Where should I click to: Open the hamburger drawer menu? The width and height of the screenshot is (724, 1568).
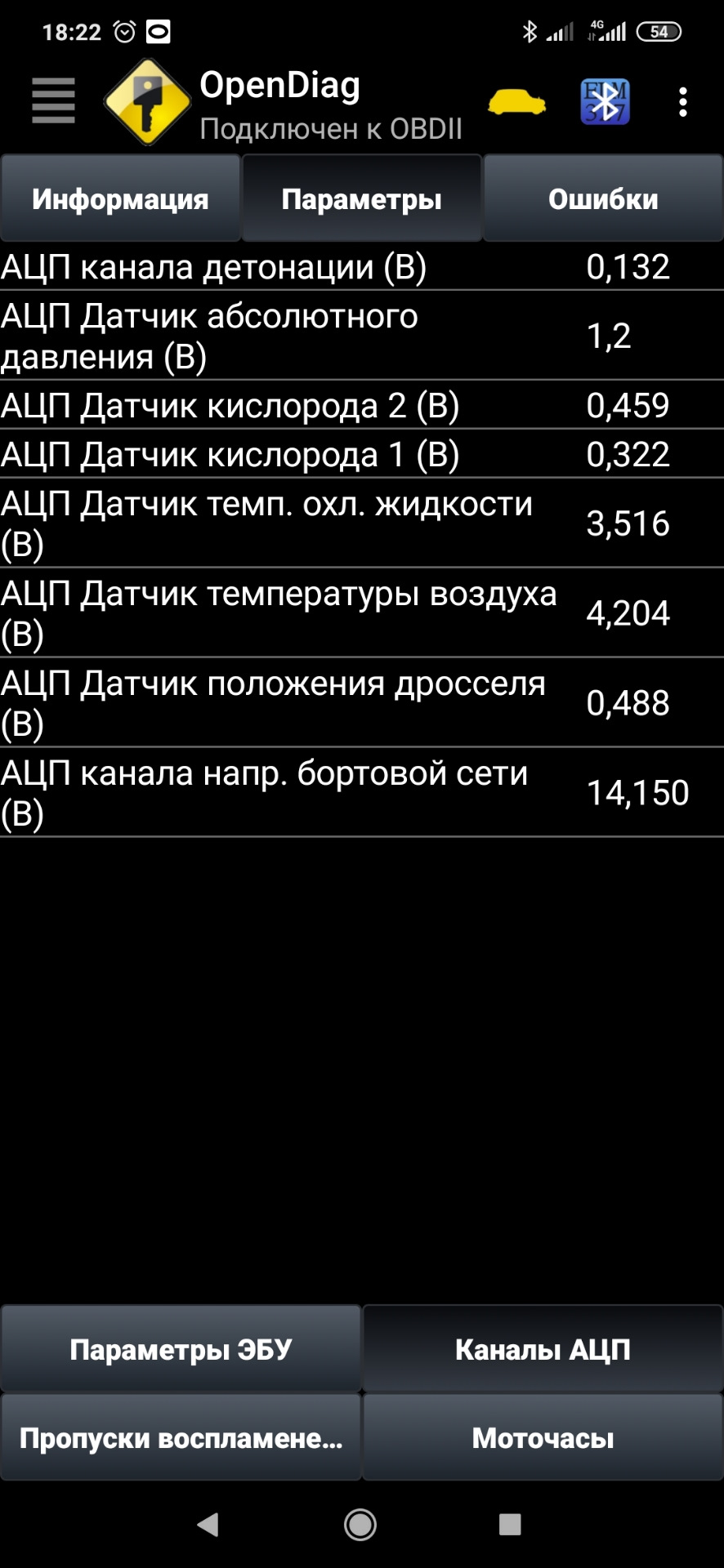pos(53,101)
